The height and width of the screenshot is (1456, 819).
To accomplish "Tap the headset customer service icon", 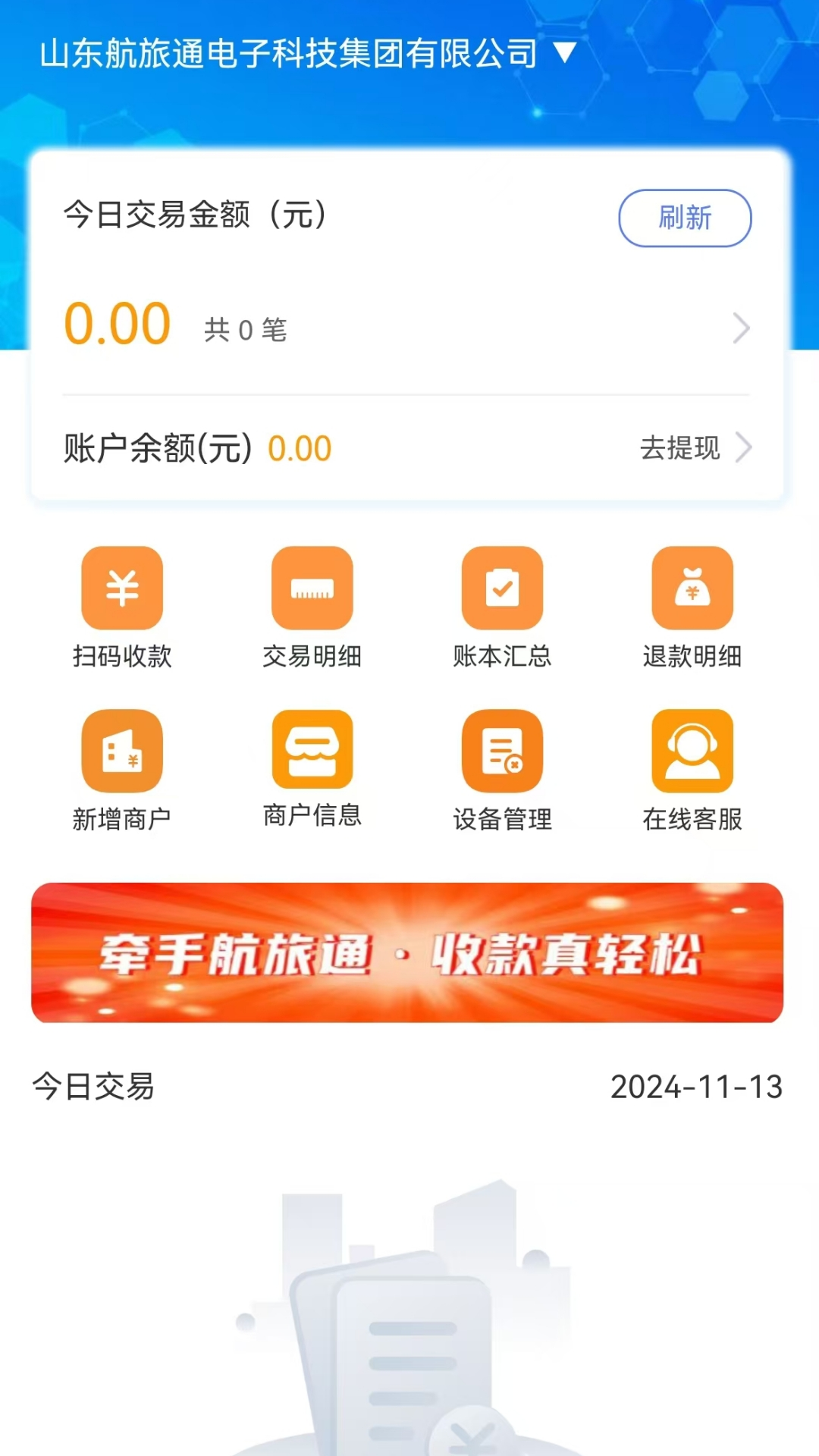I will [692, 751].
